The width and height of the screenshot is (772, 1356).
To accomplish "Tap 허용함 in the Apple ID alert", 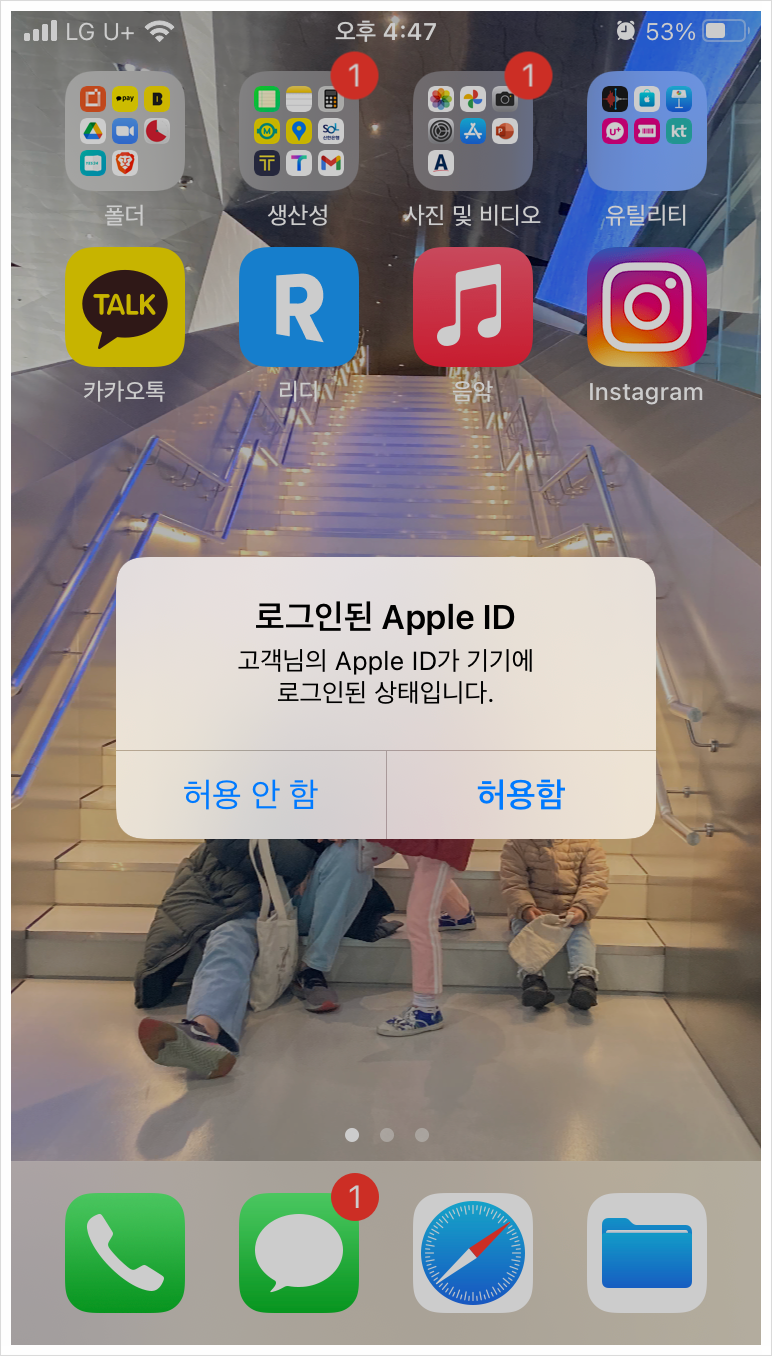I will tap(521, 795).
